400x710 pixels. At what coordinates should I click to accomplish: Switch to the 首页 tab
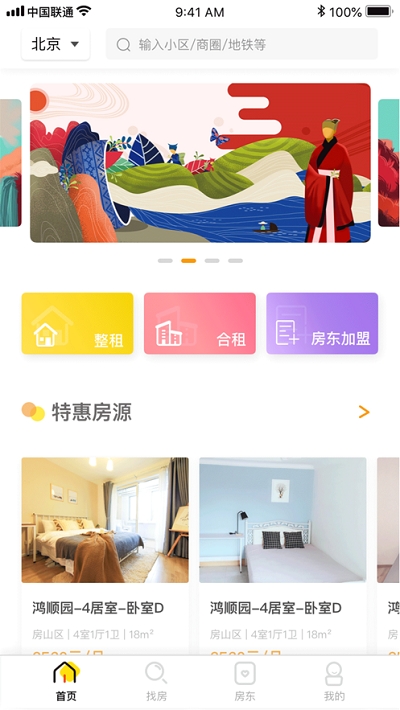click(x=66, y=681)
